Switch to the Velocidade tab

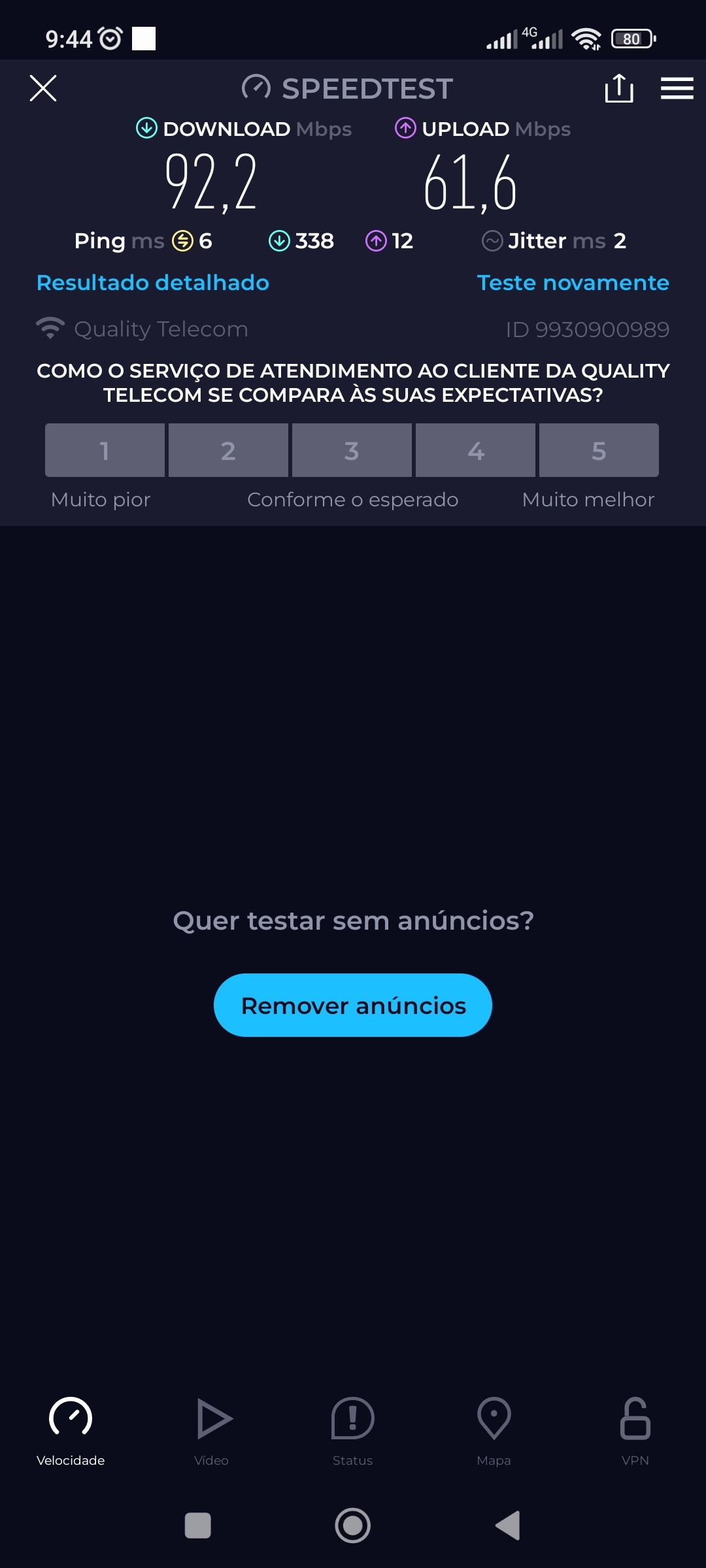pos(71,1431)
